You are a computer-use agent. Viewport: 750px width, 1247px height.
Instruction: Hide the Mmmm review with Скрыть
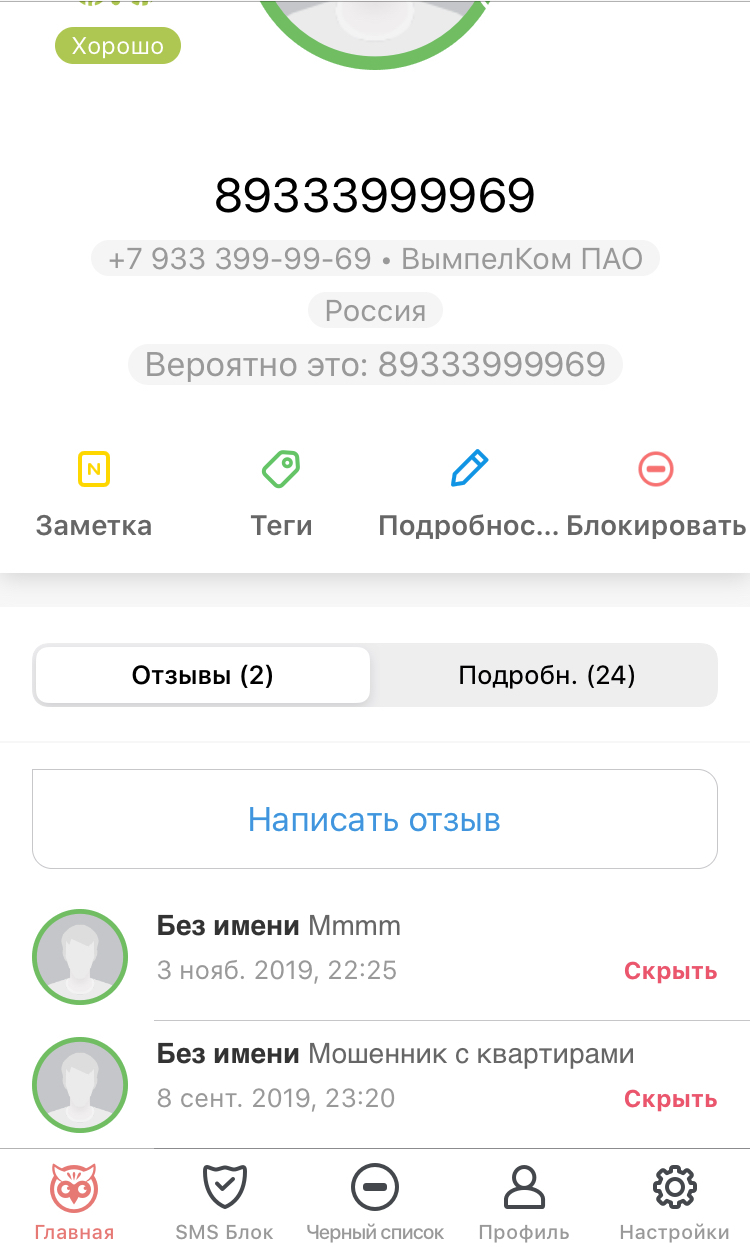(x=670, y=971)
